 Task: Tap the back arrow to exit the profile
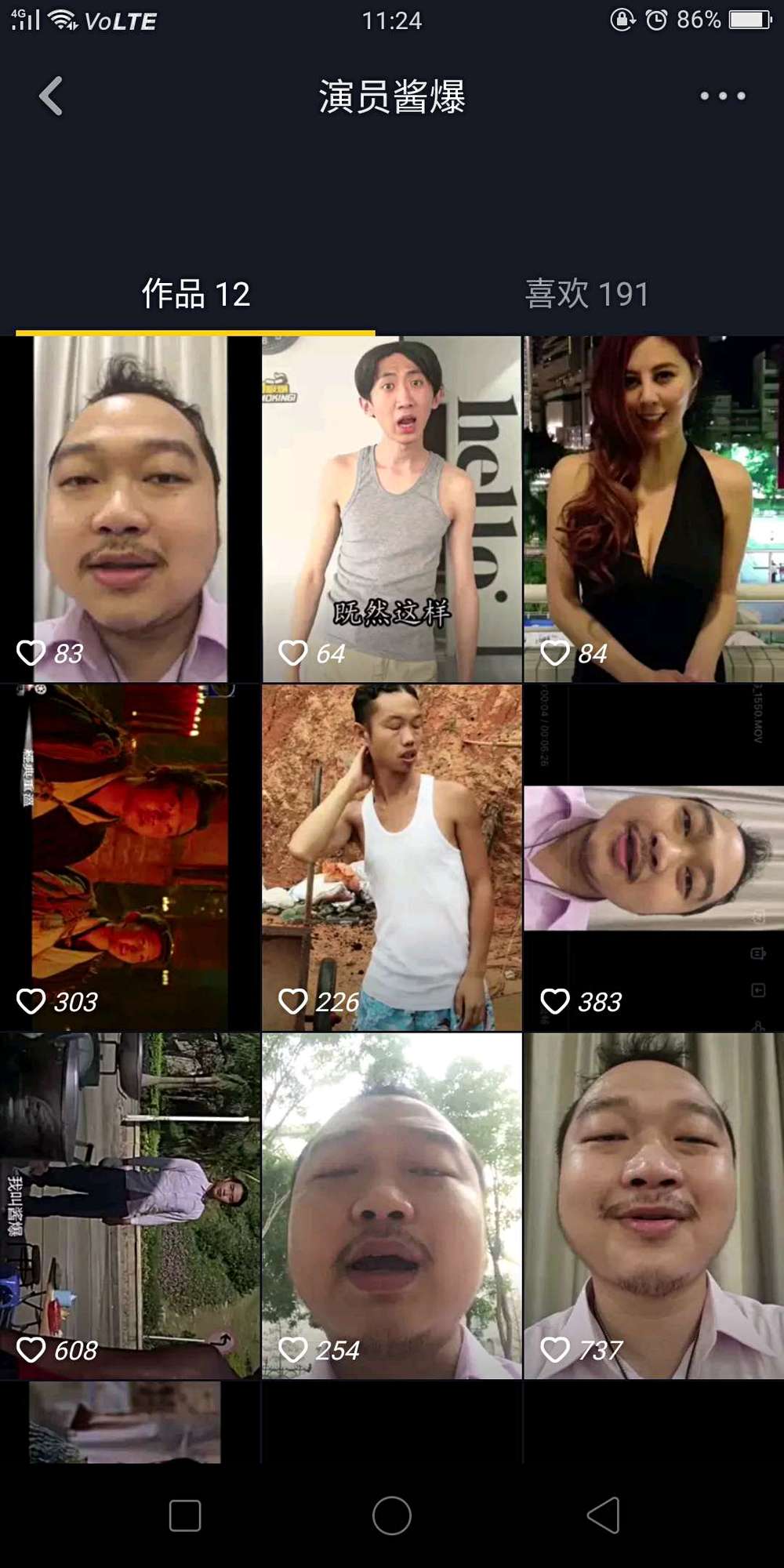50,94
